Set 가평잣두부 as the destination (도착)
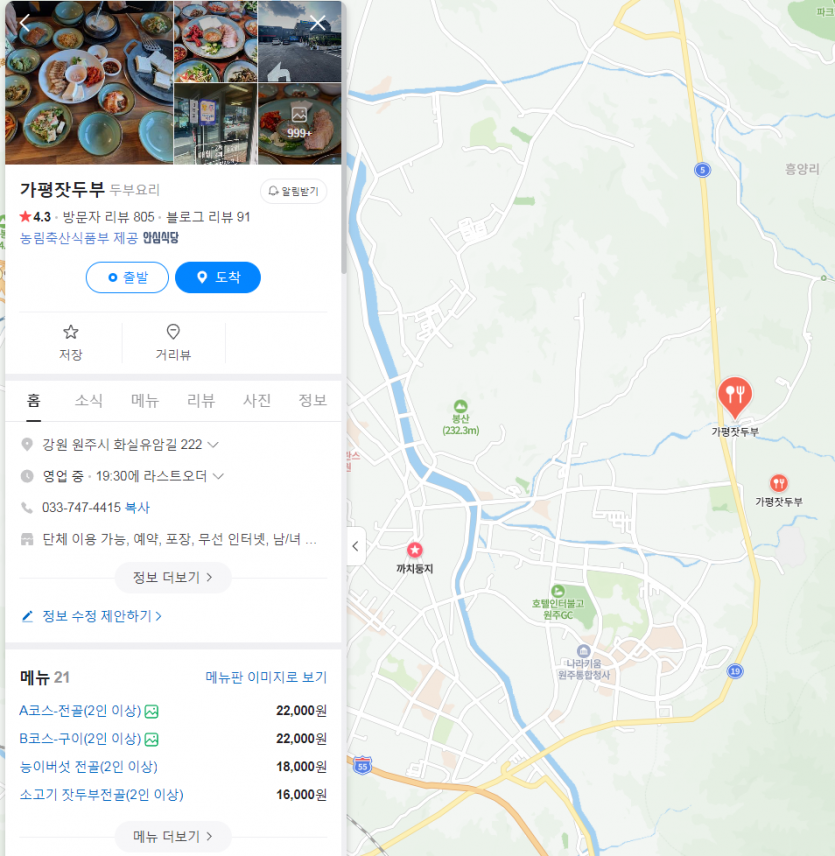Viewport: 835px width, 856px height. [217, 277]
